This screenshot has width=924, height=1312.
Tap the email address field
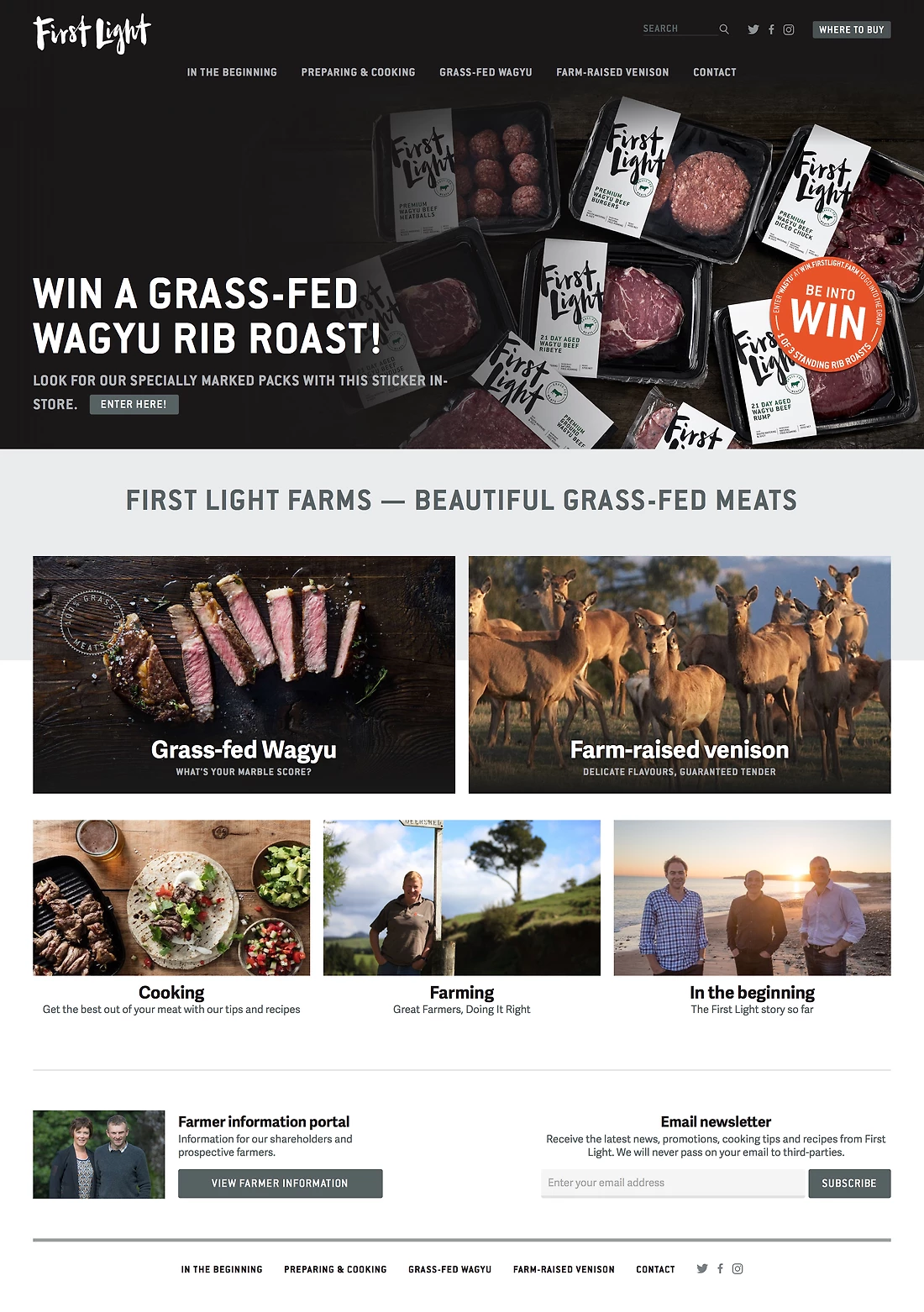[672, 1183]
